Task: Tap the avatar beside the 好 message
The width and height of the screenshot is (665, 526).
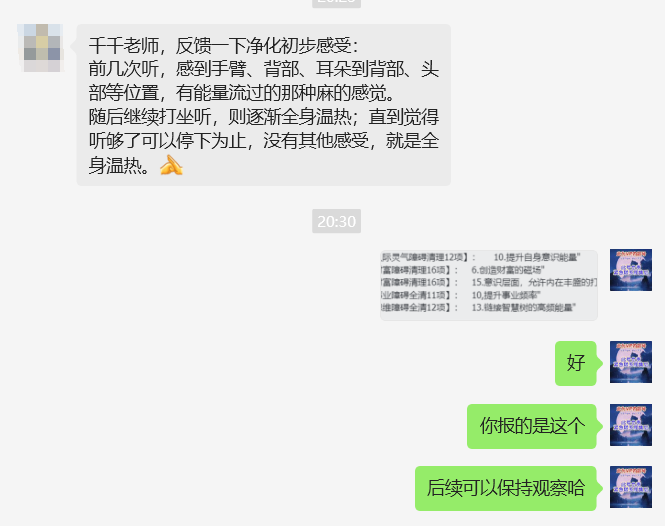Action: (630, 362)
